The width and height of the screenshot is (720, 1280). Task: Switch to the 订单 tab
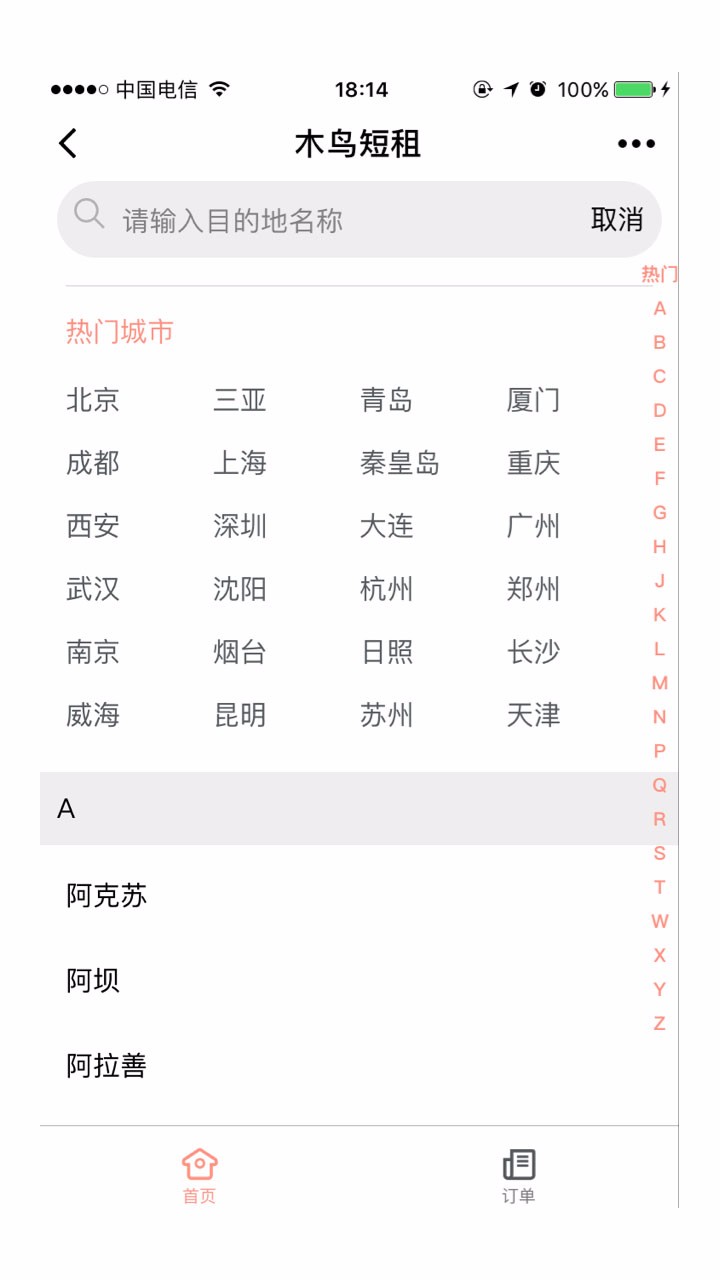pos(518,1176)
